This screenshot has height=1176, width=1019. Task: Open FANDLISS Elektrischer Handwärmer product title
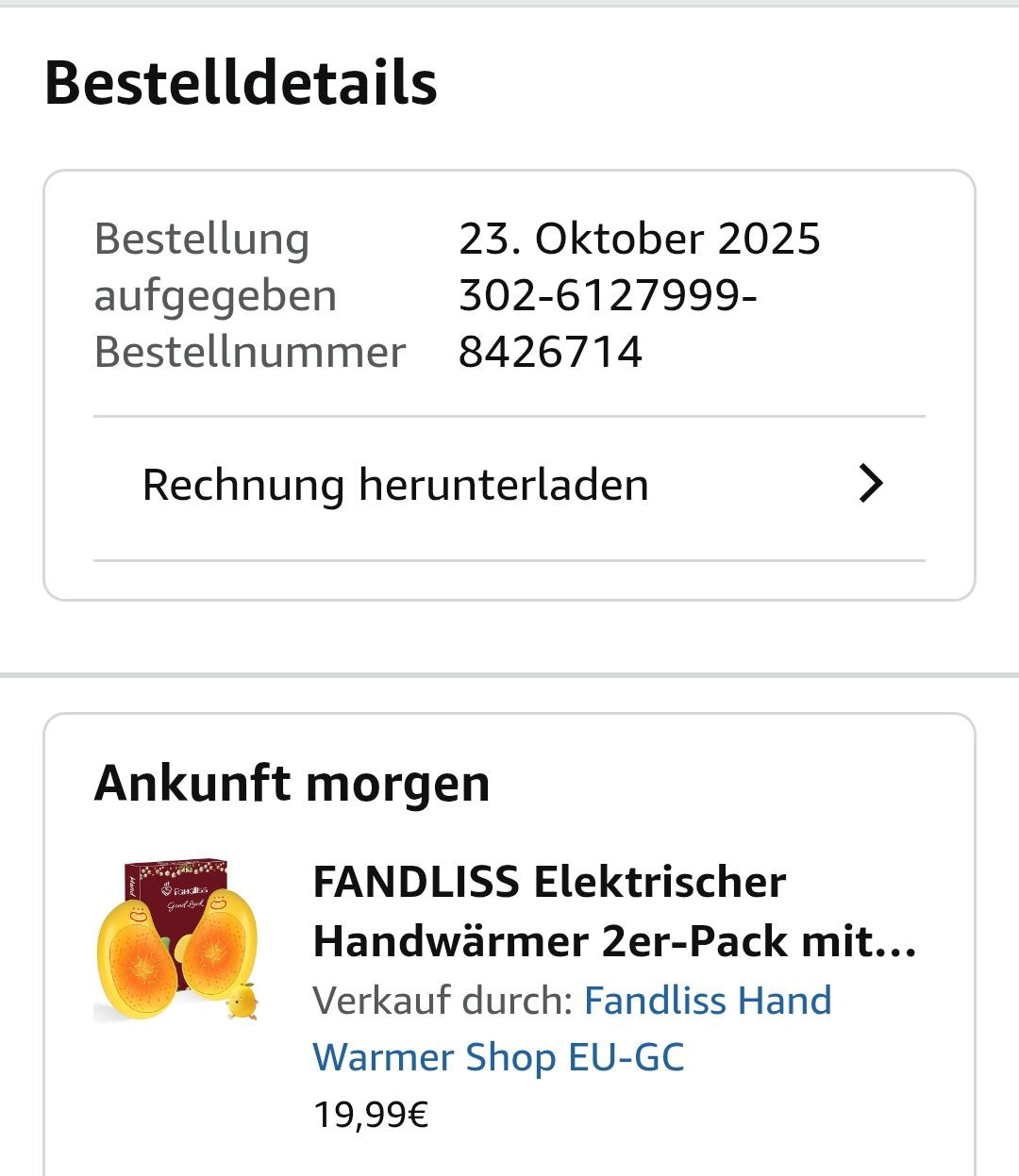[x=613, y=911]
